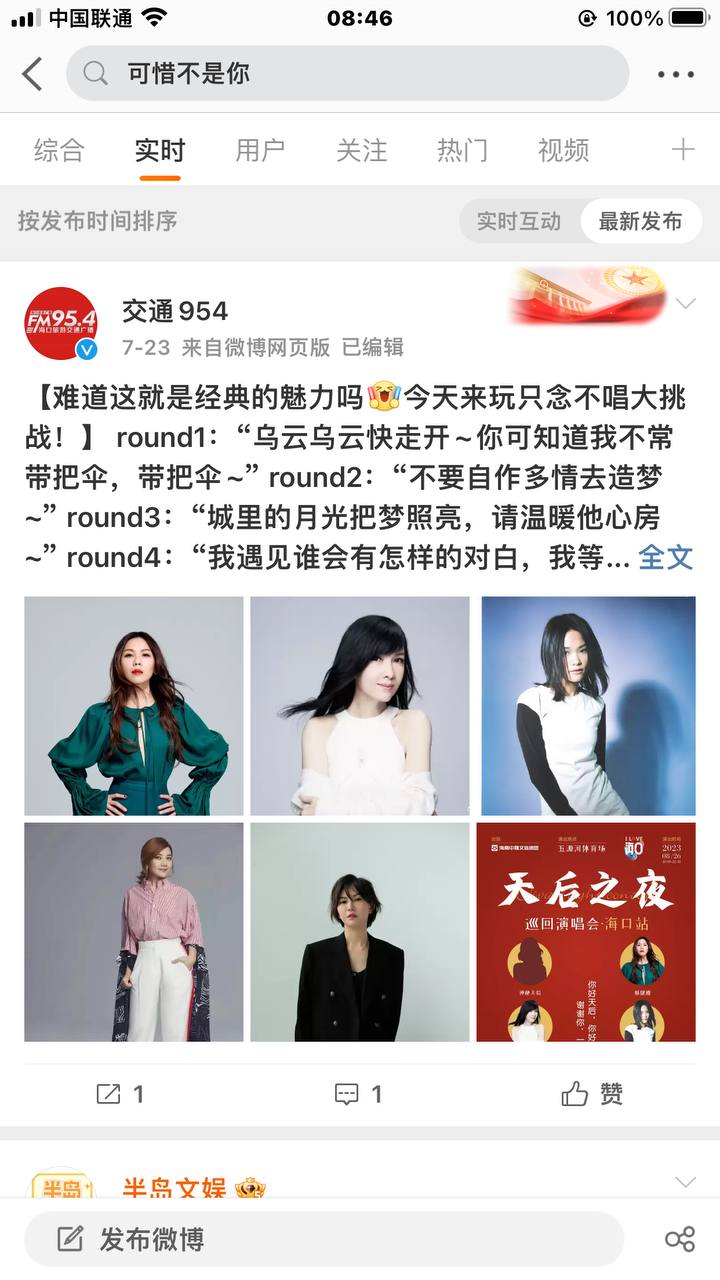This screenshot has height=1280, width=720.
Task: Switch to the 关注 tab
Action: [x=361, y=150]
